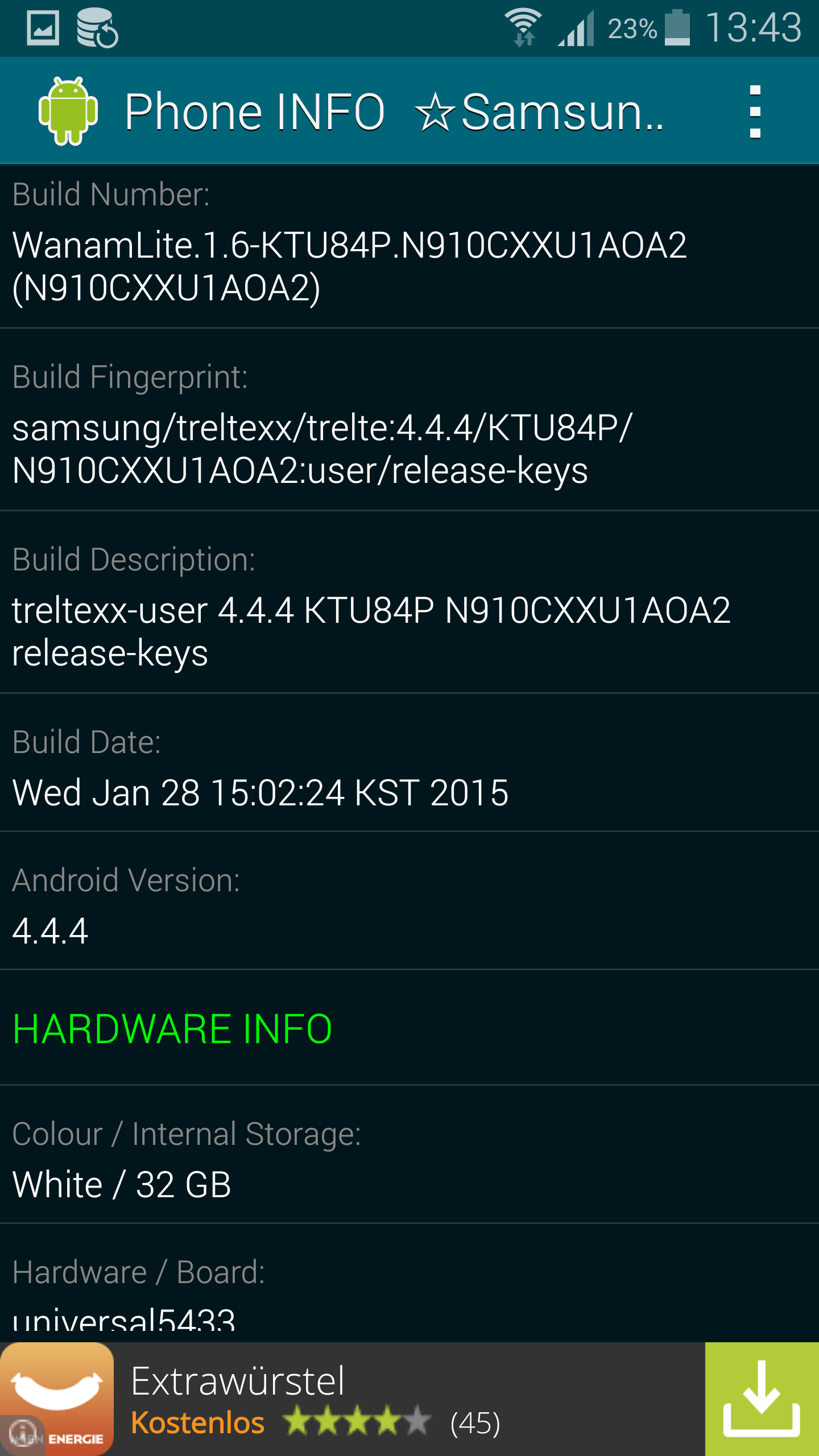Screen dimensions: 819x1456
Task: Select the Build Date entry
Action: click(x=409, y=763)
